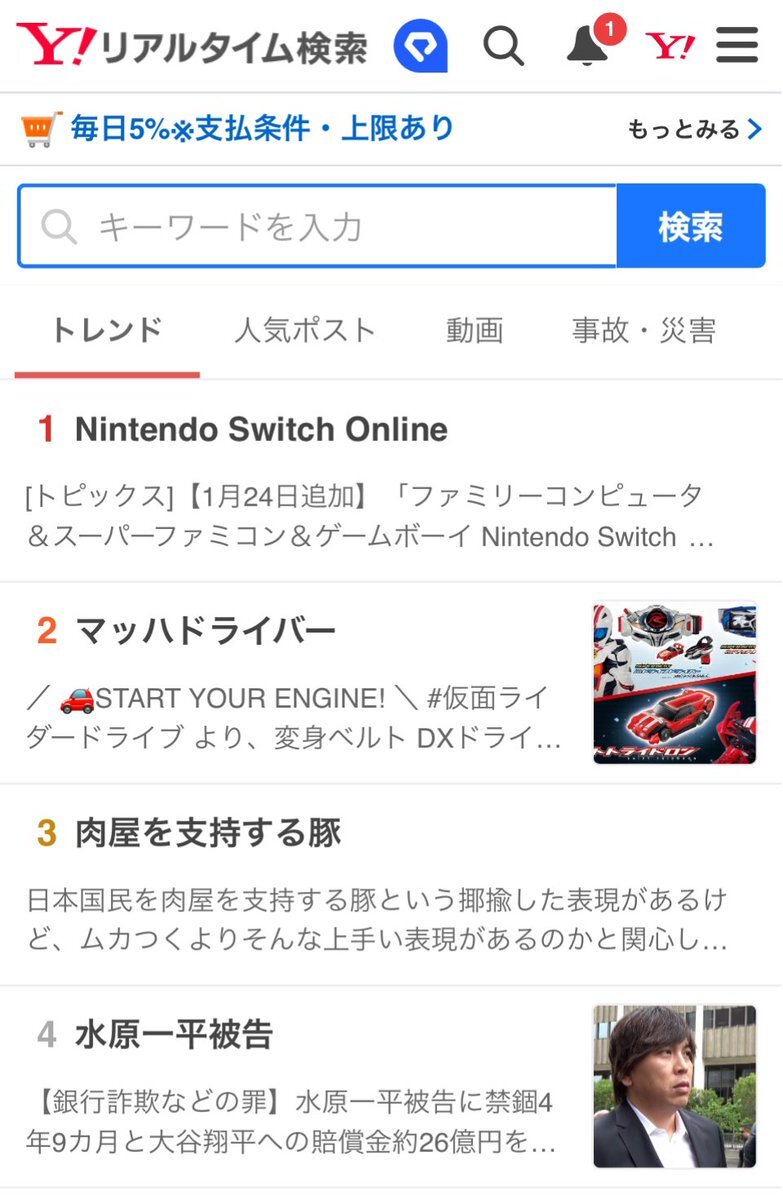Open trend マッハドライバー

205,631
